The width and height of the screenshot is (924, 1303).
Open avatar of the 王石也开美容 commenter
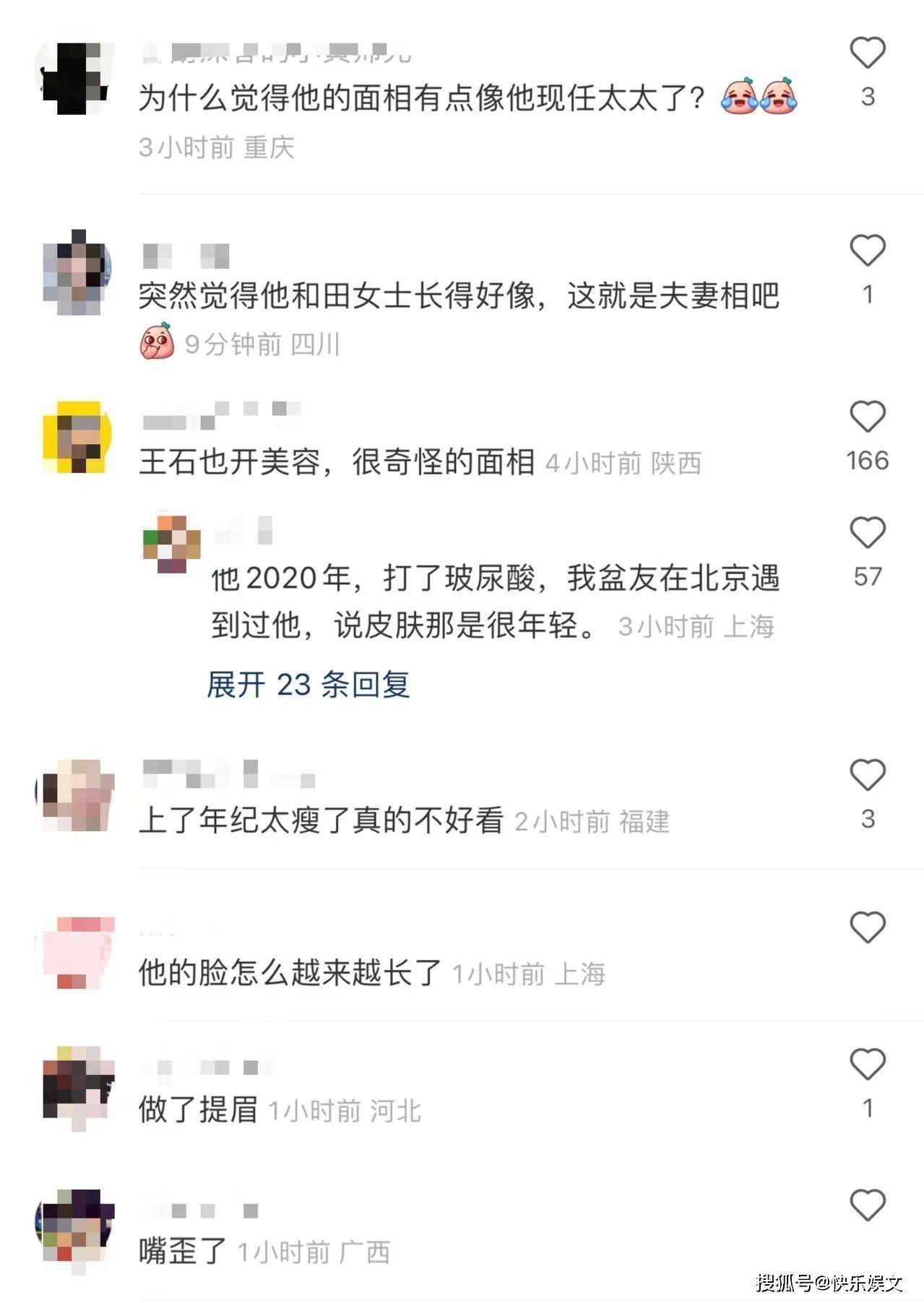[77, 438]
